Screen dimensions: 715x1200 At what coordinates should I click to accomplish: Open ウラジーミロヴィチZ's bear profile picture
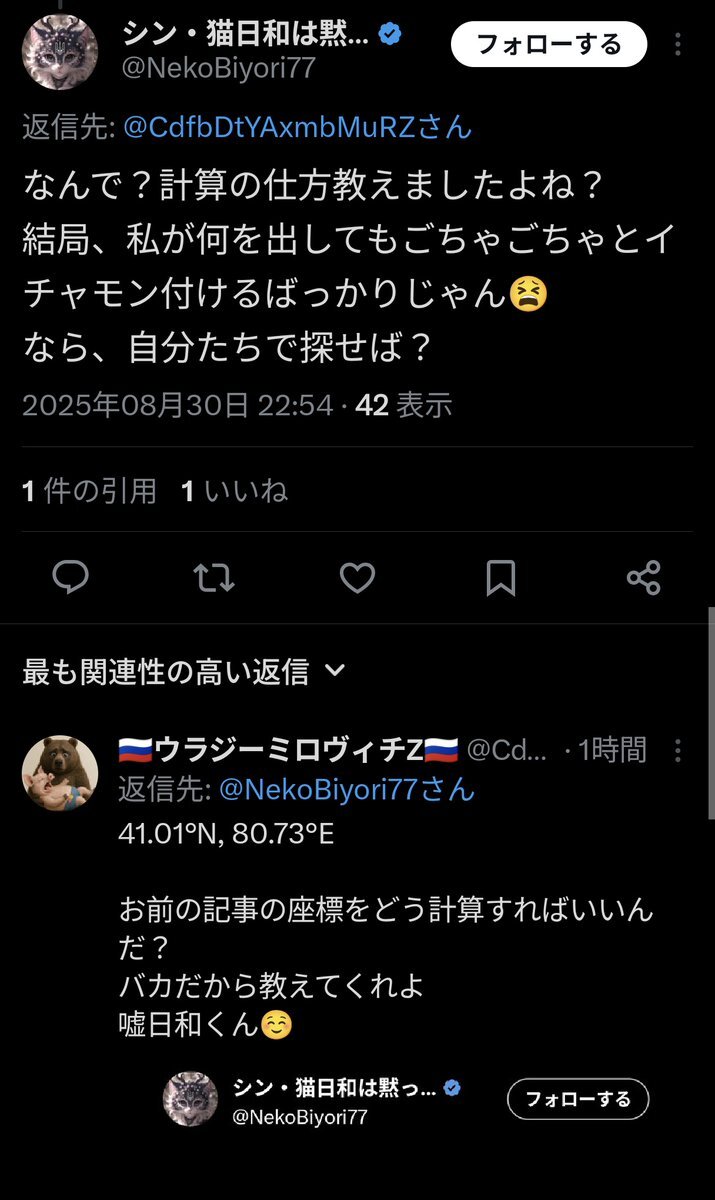(60, 773)
